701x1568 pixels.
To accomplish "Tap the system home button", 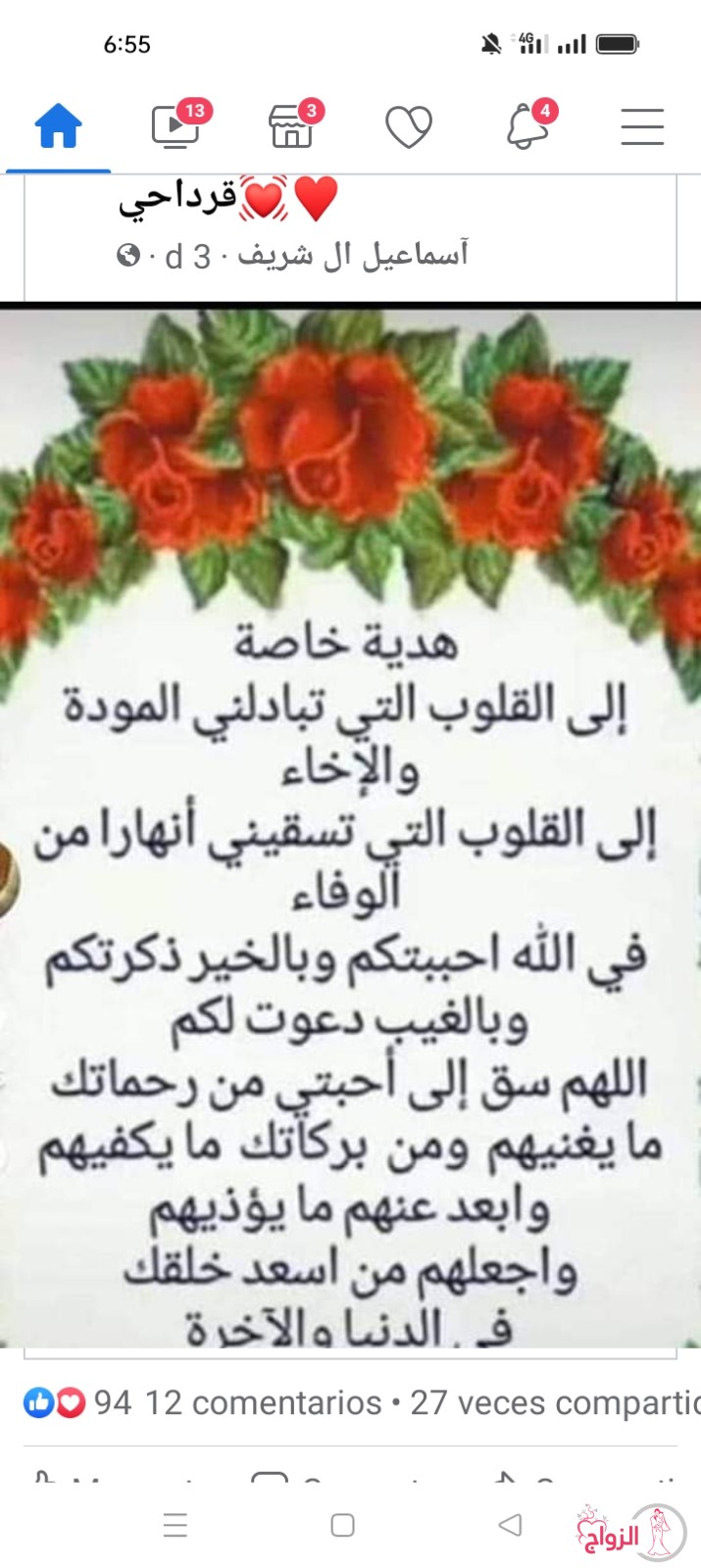I will coord(342,1525).
